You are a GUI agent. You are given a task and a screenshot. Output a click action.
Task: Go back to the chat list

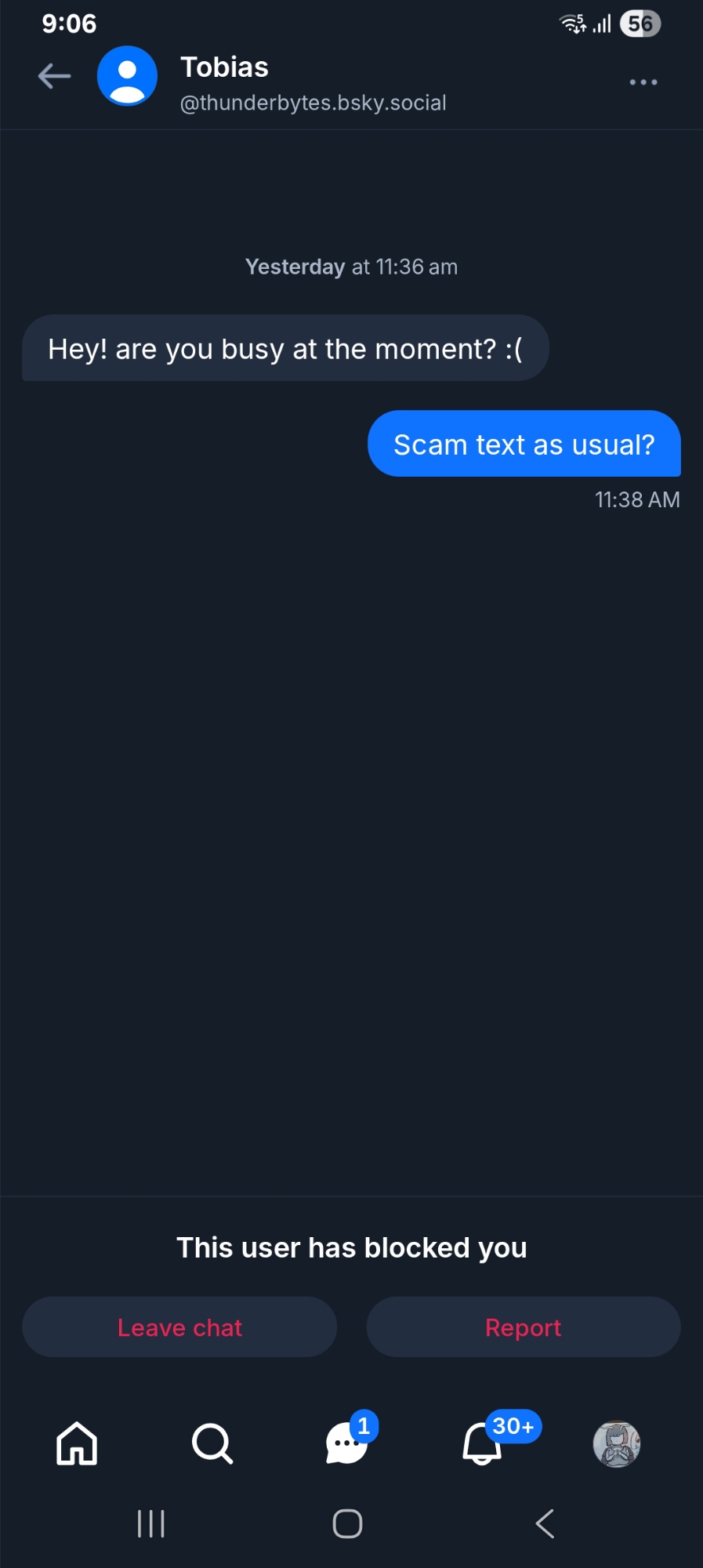coord(54,76)
